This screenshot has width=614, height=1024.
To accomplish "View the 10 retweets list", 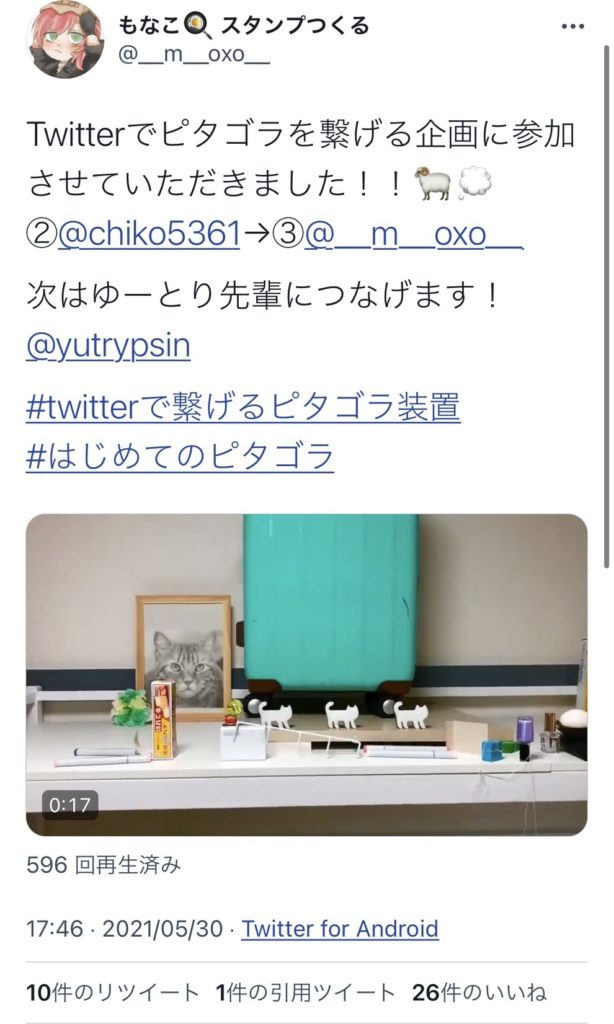I will click(113, 992).
